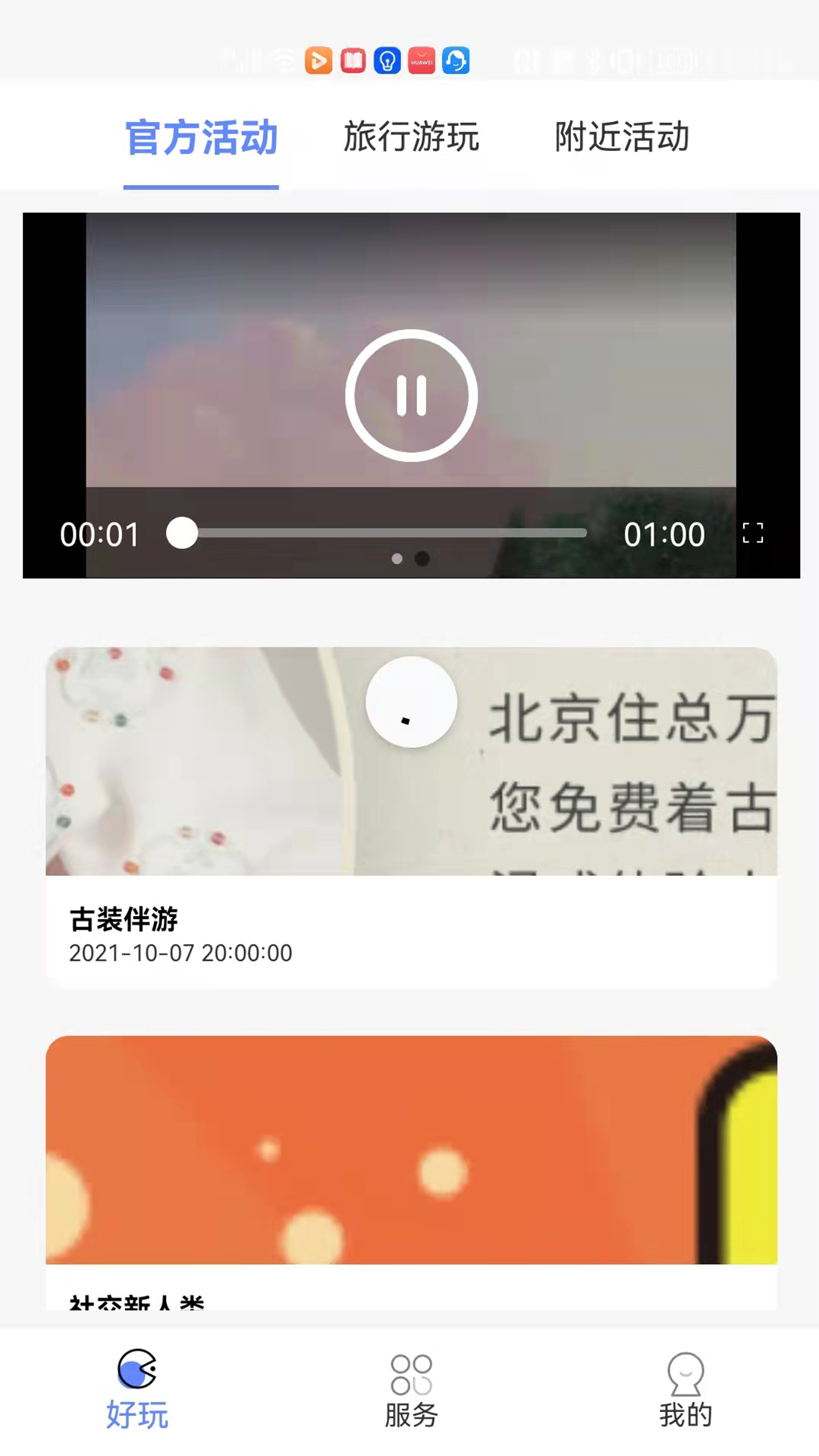Tap the blue headset notification icon
This screenshot has height=1456, width=819.
click(456, 61)
